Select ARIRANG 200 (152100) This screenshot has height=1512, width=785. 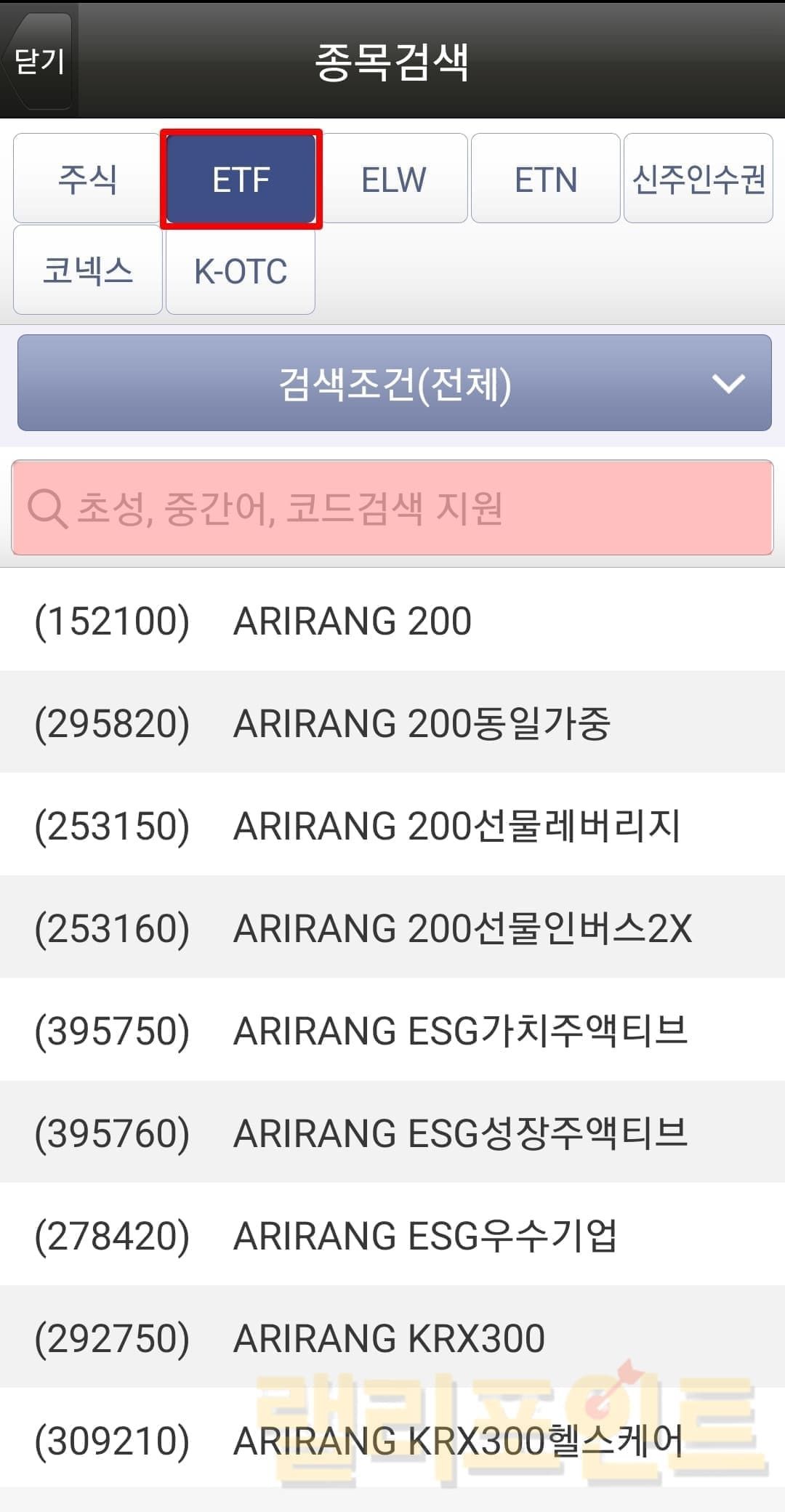pyautogui.click(x=392, y=621)
